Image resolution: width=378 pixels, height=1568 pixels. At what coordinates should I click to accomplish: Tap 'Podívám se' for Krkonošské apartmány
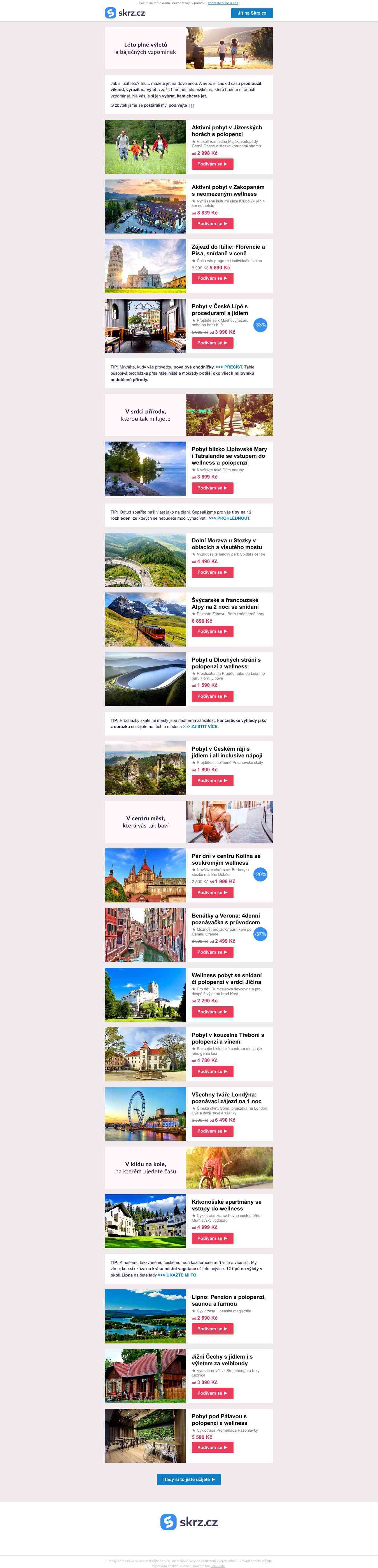pos(213,1238)
